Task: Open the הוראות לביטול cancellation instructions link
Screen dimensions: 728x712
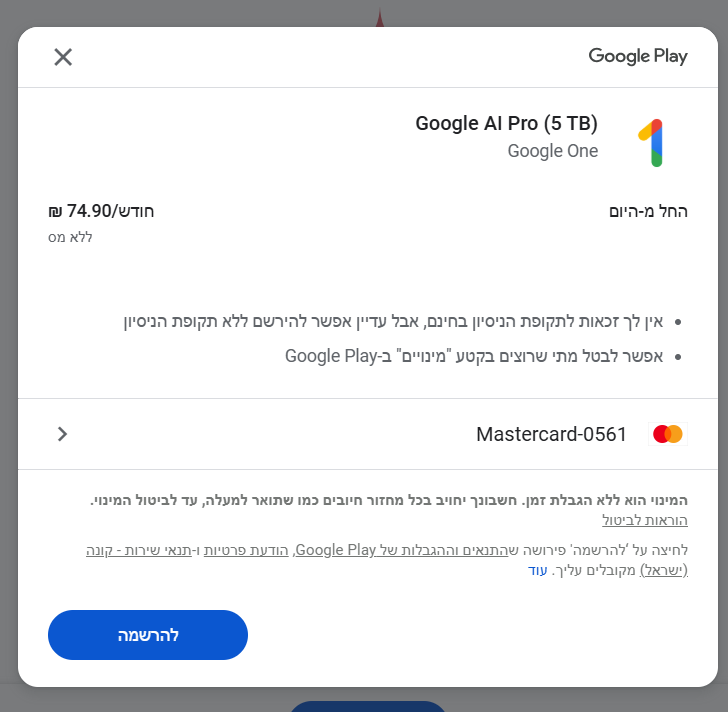Action: [x=644, y=521]
